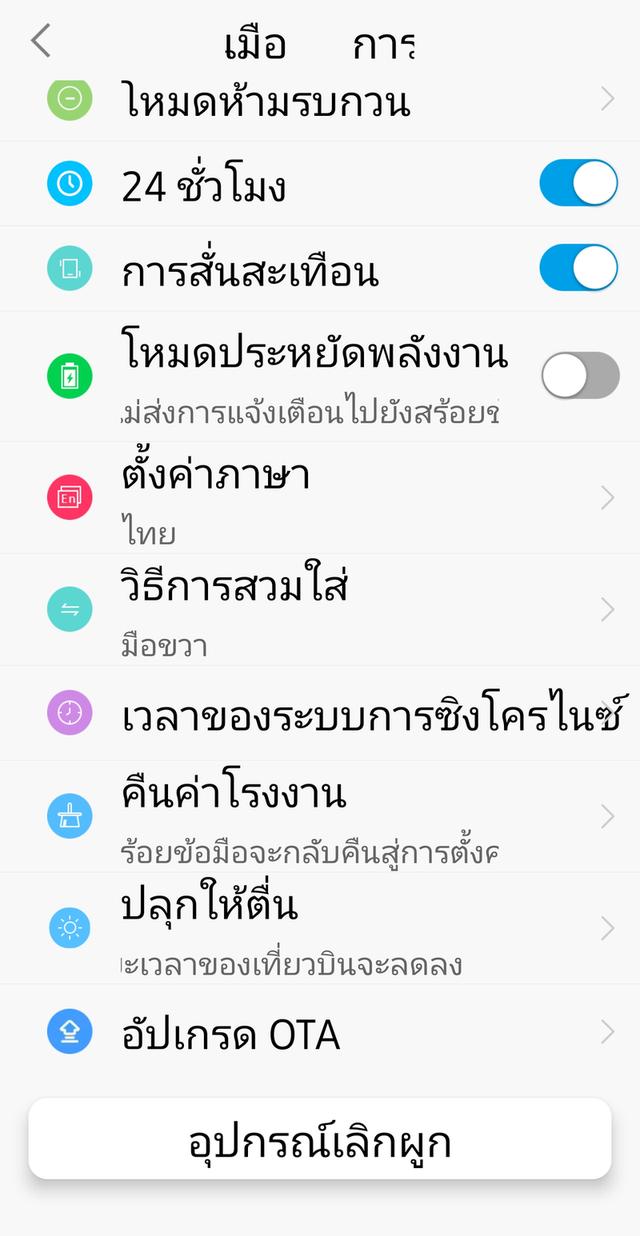
Task: Enable the โหมดประหยัดพลังงาน switch
Action: 580,376
